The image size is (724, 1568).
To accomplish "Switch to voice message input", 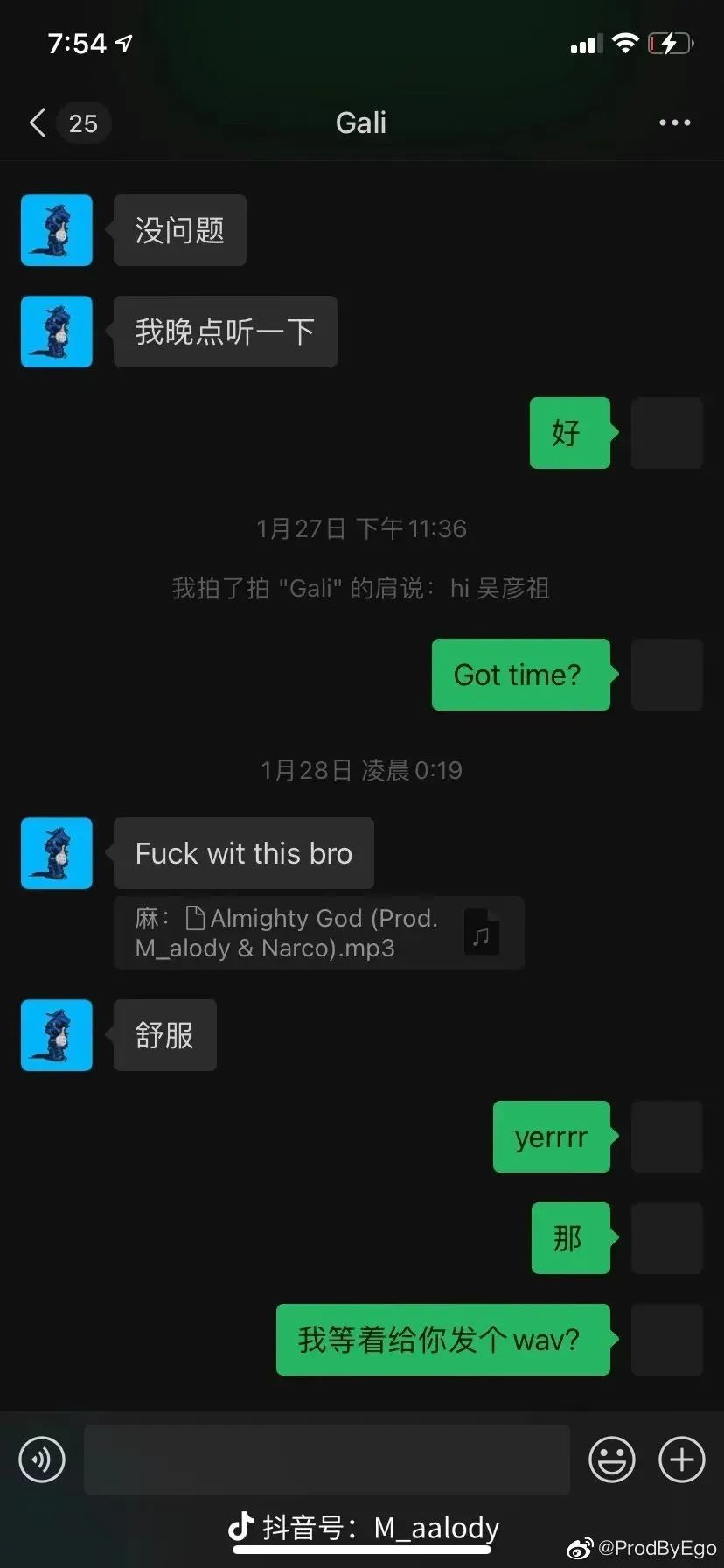I will click(42, 1459).
